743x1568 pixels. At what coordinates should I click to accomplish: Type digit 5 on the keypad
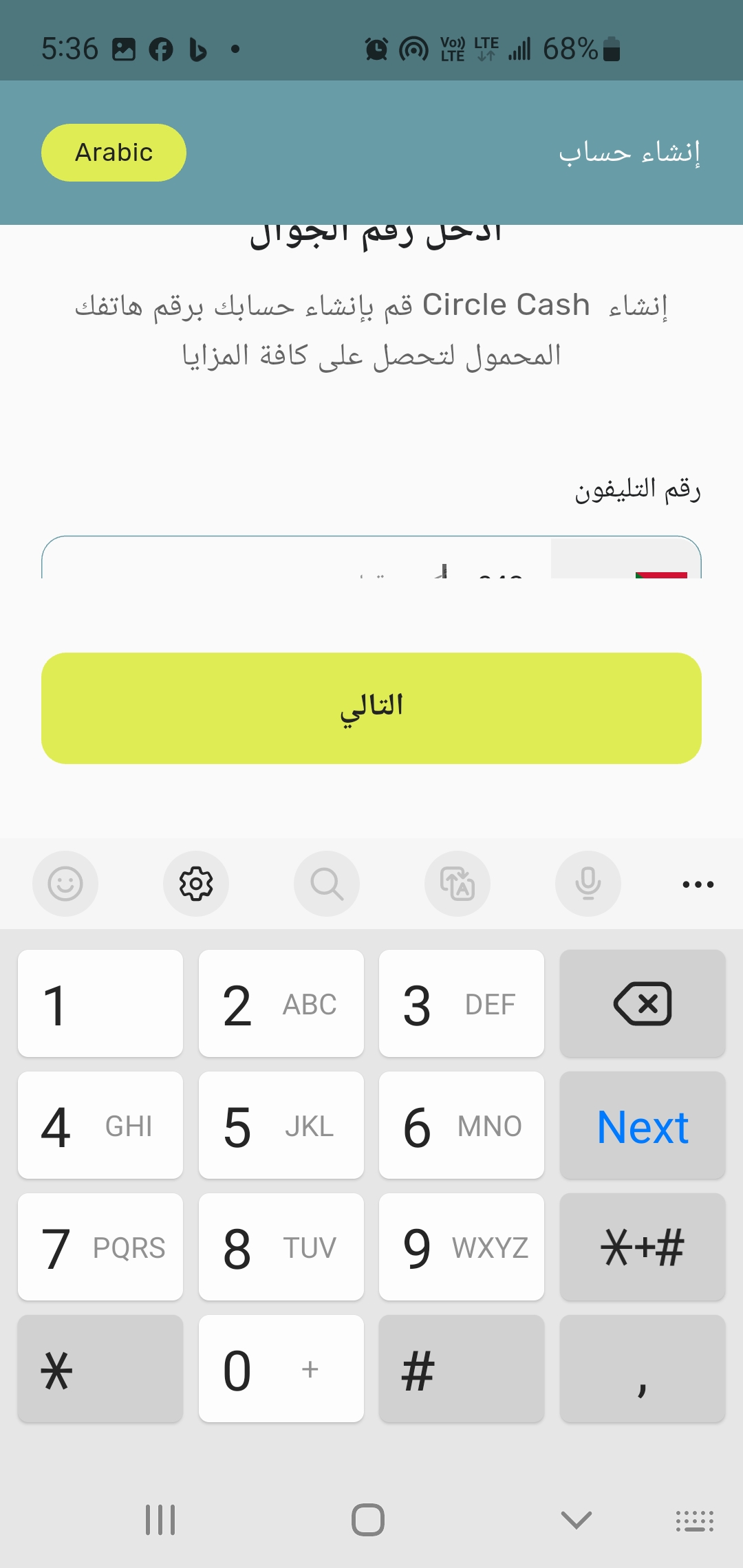[281, 1125]
